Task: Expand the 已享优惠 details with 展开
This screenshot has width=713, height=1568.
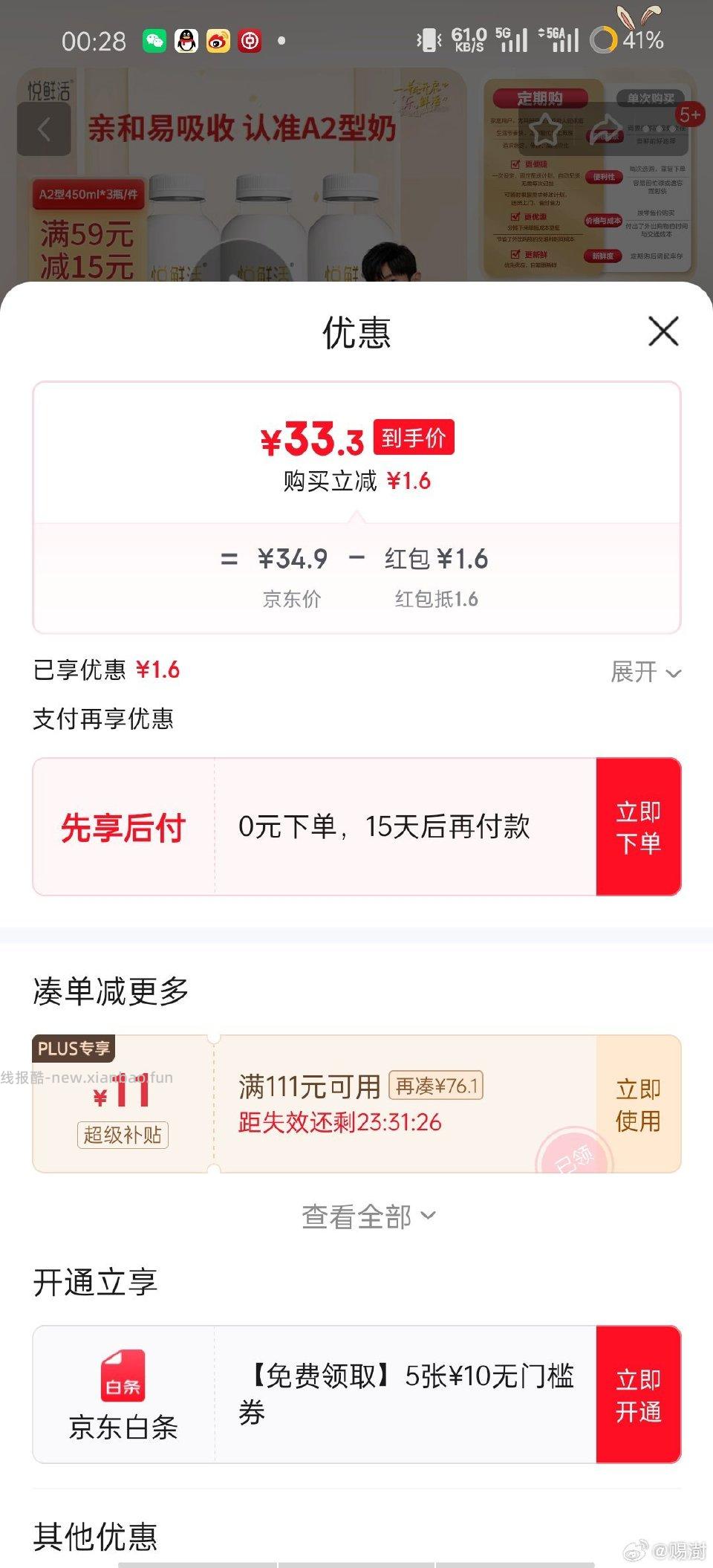Action: click(643, 673)
